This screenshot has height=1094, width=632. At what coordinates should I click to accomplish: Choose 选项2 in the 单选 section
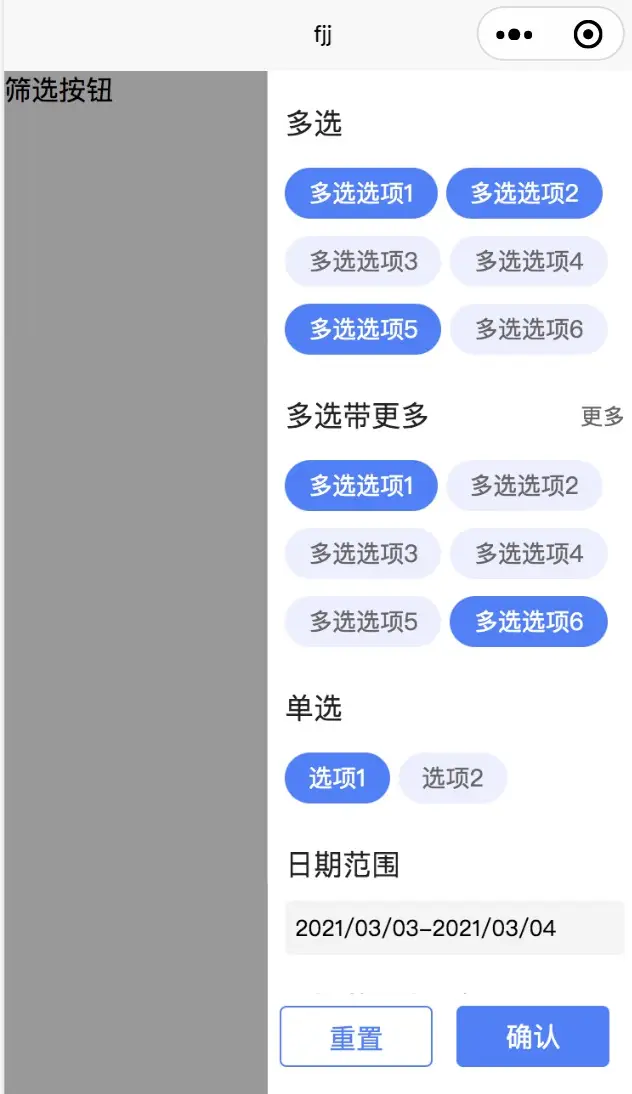click(452, 778)
